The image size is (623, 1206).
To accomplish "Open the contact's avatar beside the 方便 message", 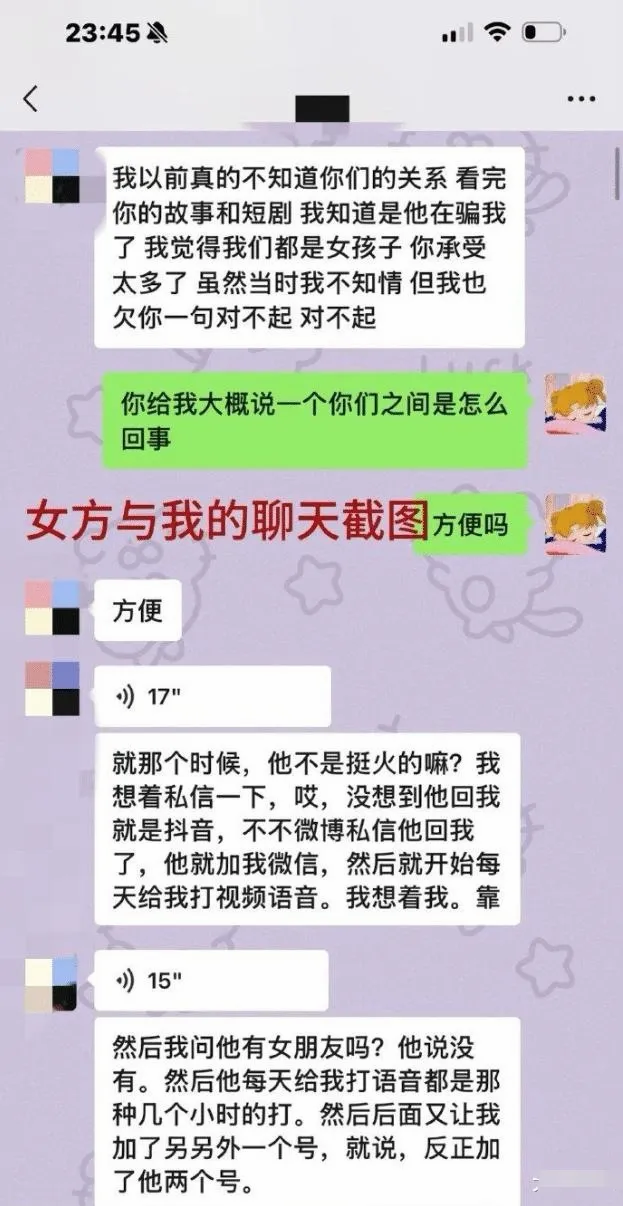I will [x=53, y=608].
